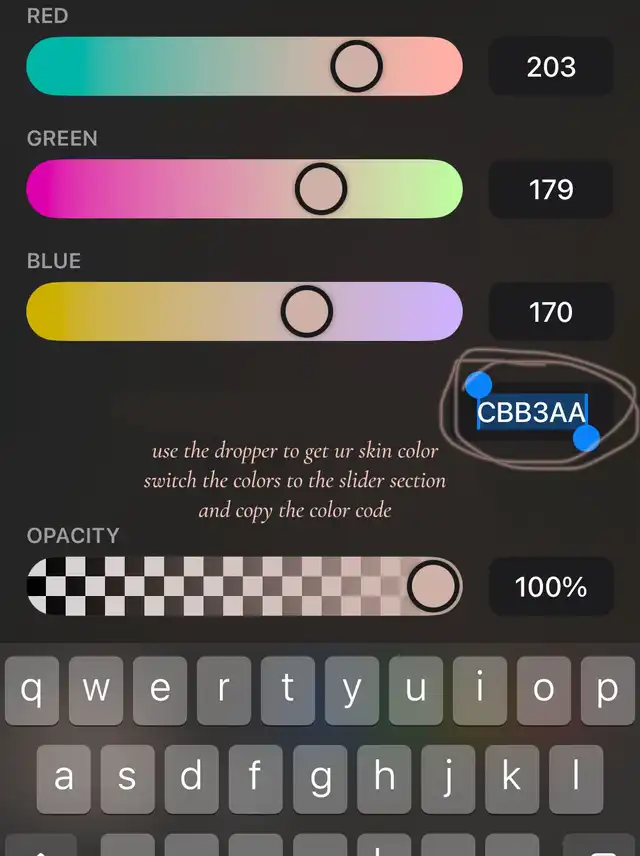The width and height of the screenshot is (640, 856).
Task: Type the letter f on the keyboard
Action: (x=256, y=779)
